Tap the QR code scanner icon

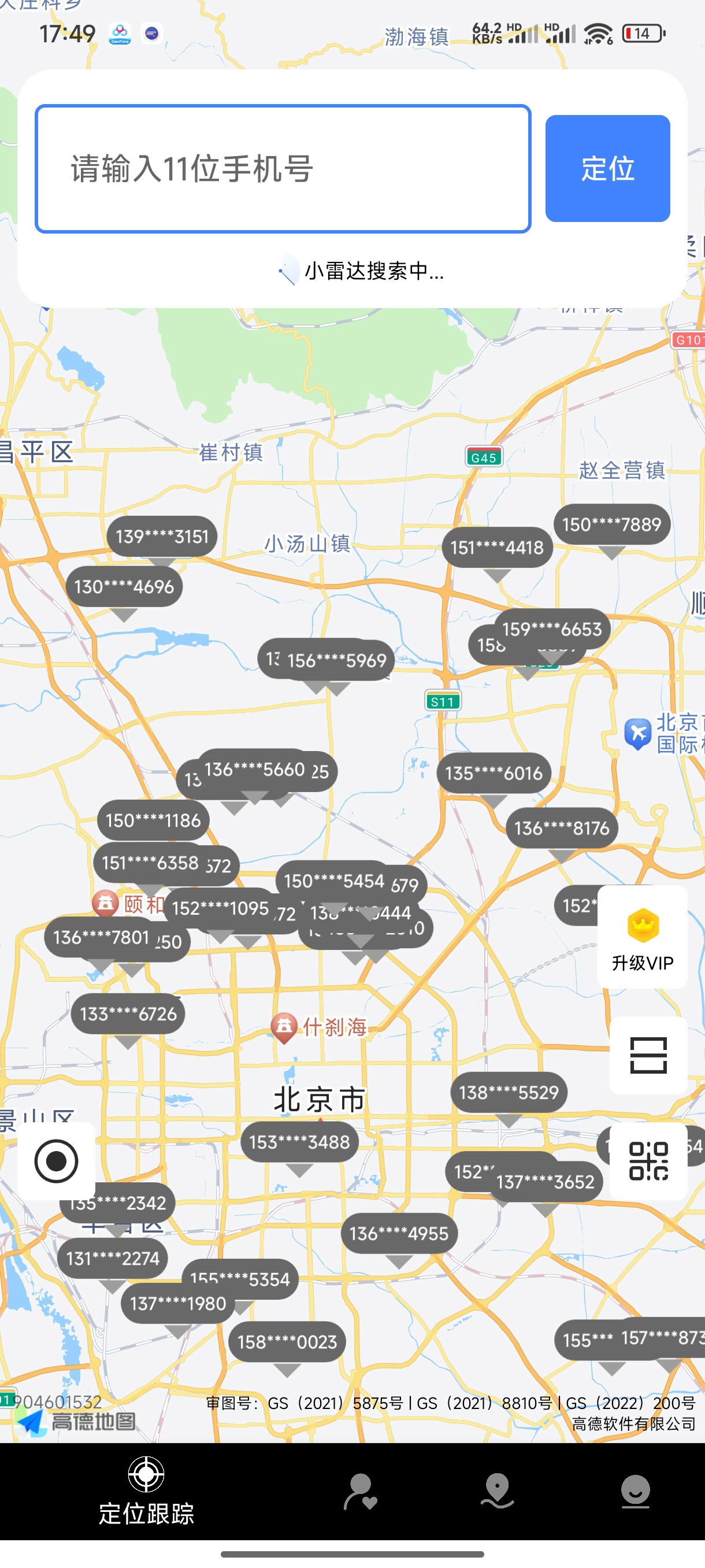click(x=648, y=1162)
